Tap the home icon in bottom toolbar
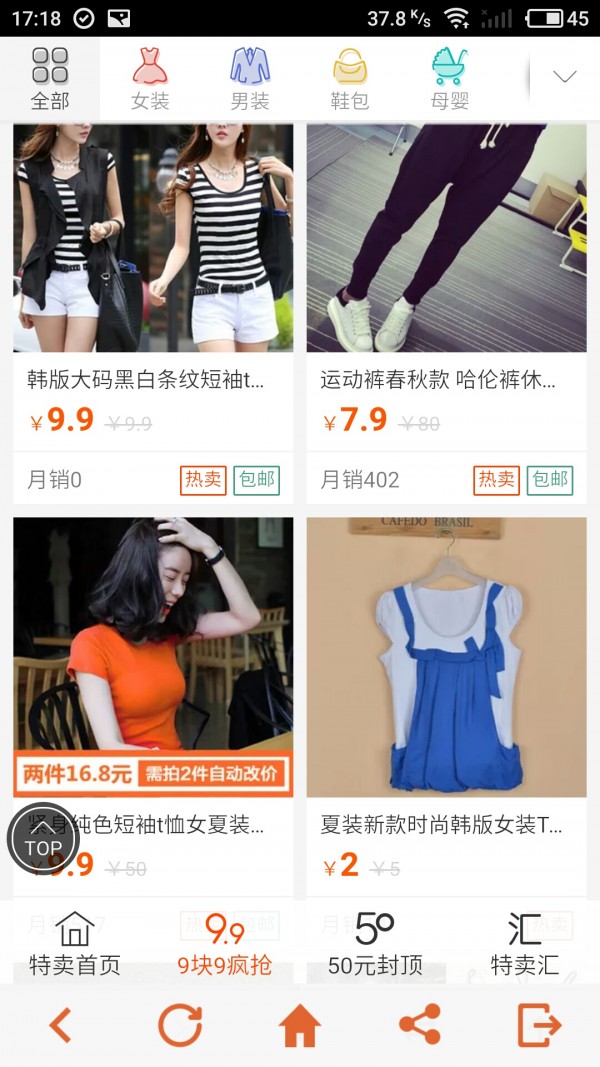The height and width of the screenshot is (1067, 600). (300, 1025)
